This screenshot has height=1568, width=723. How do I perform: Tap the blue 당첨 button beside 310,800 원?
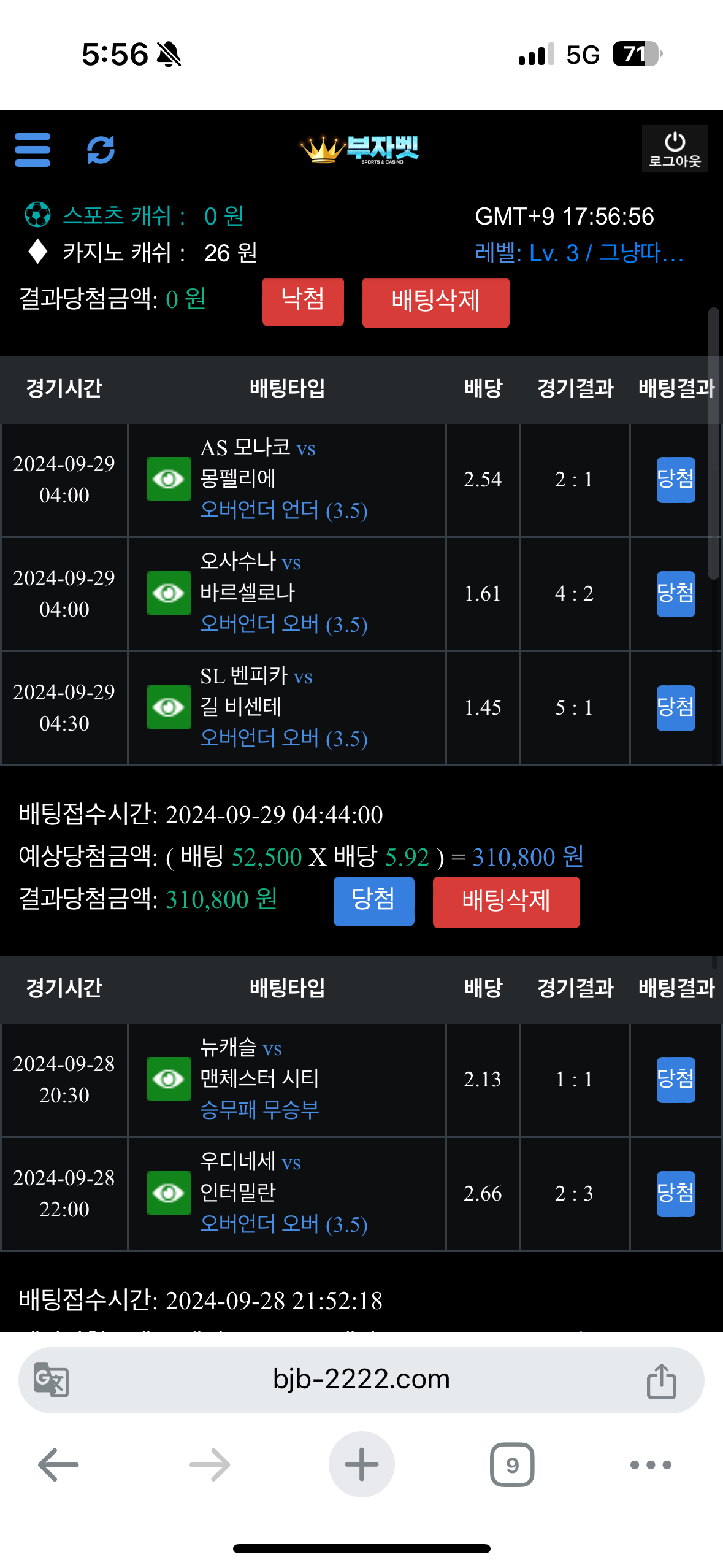[x=373, y=901]
